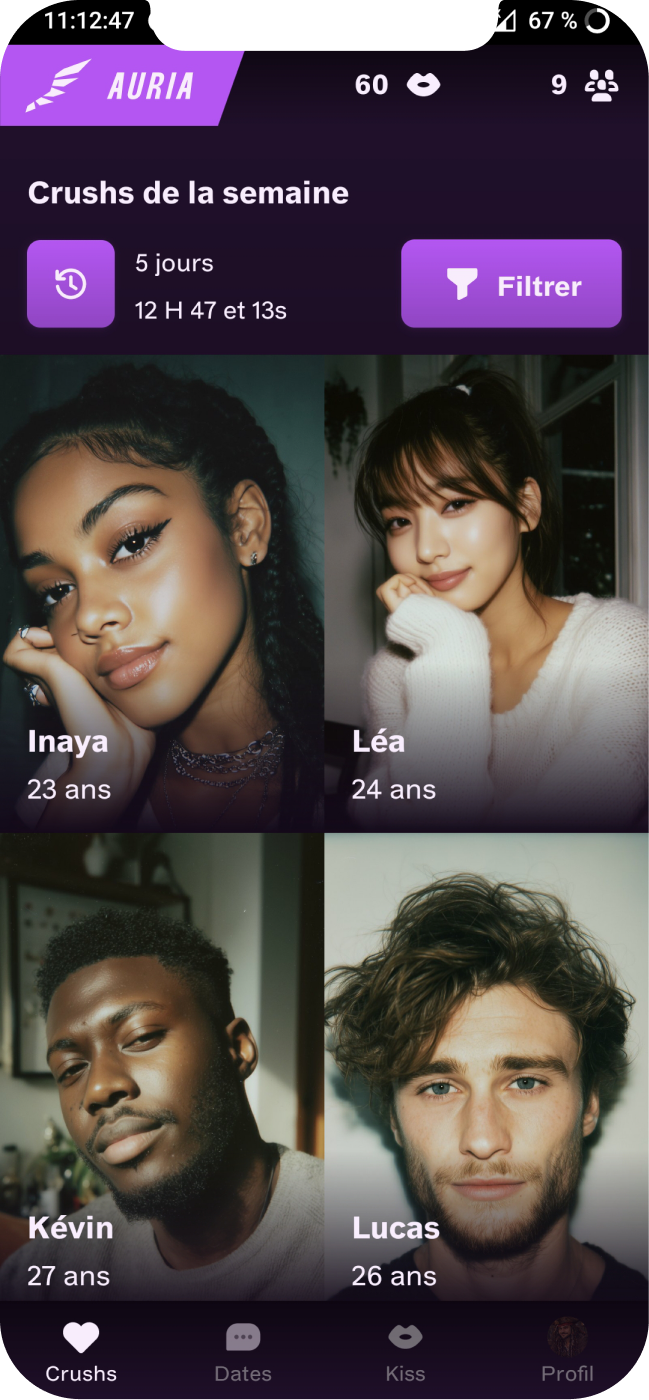Image resolution: width=649 pixels, height=1400 pixels.
Task: View Léa's profile card
Action: (486, 592)
